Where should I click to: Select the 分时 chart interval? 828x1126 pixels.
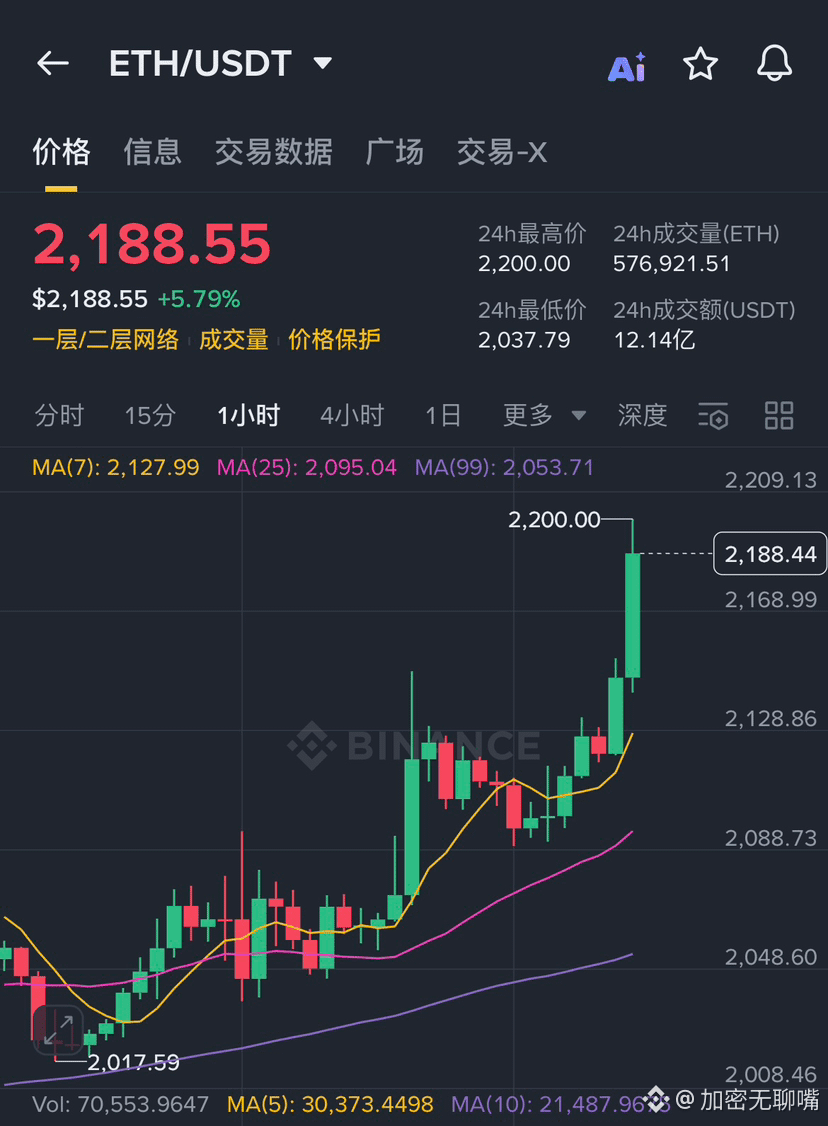coord(59,415)
